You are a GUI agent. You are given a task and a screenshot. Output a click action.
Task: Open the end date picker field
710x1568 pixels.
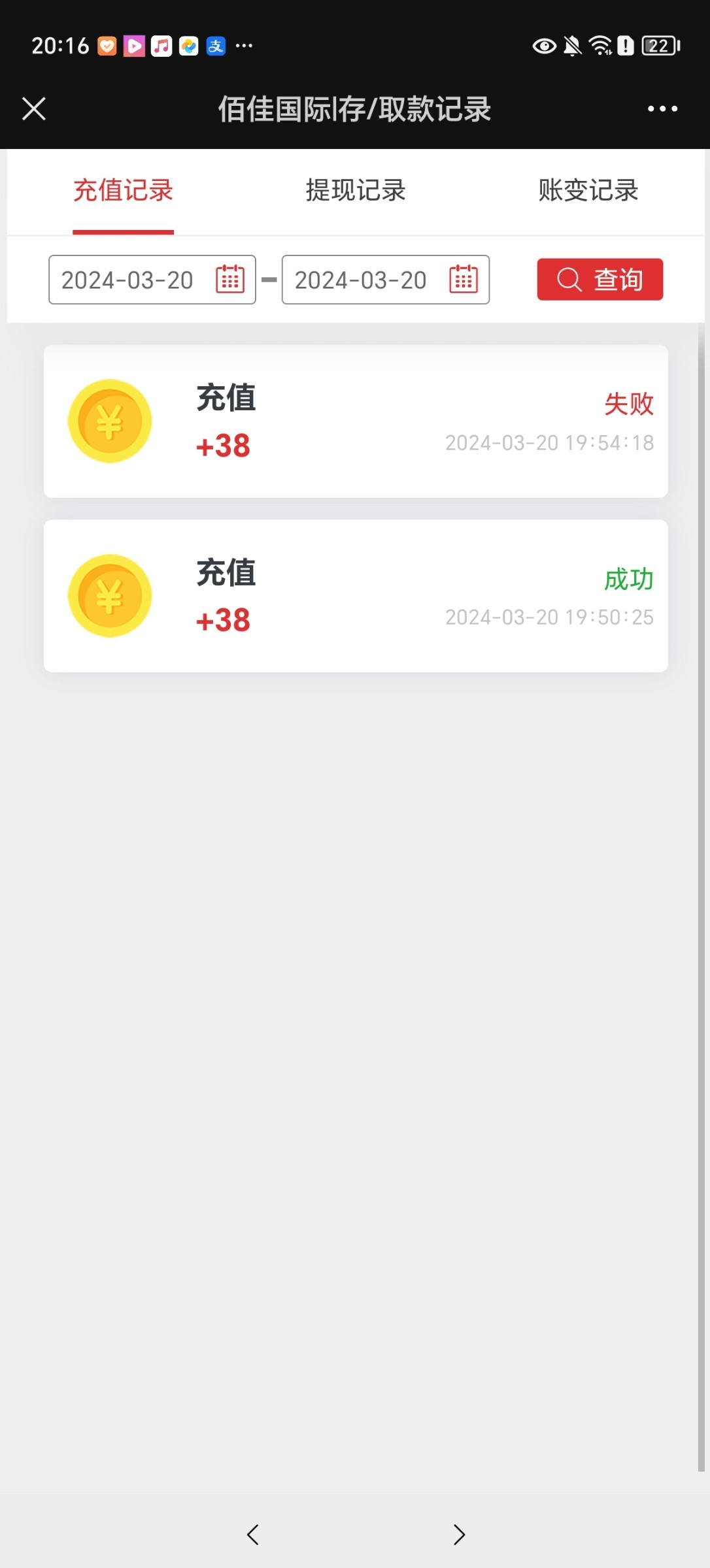[x=386, y=280]
